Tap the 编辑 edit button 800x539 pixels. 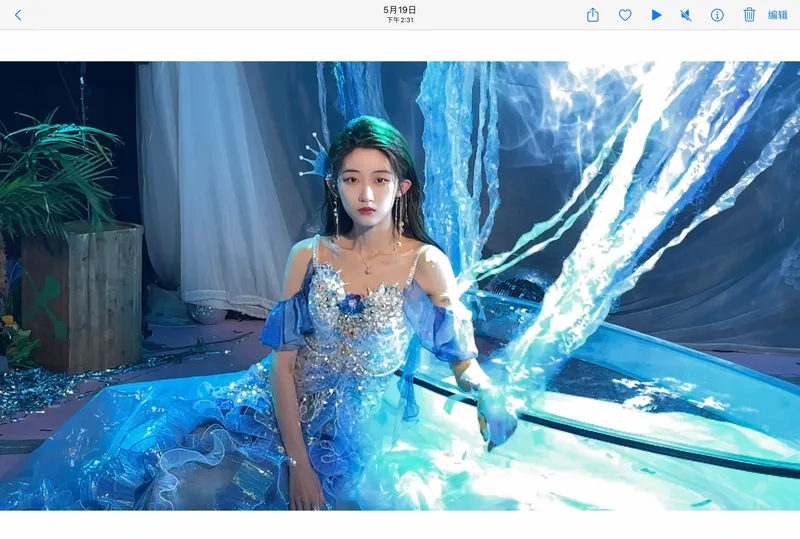click(x=777, y=15)
